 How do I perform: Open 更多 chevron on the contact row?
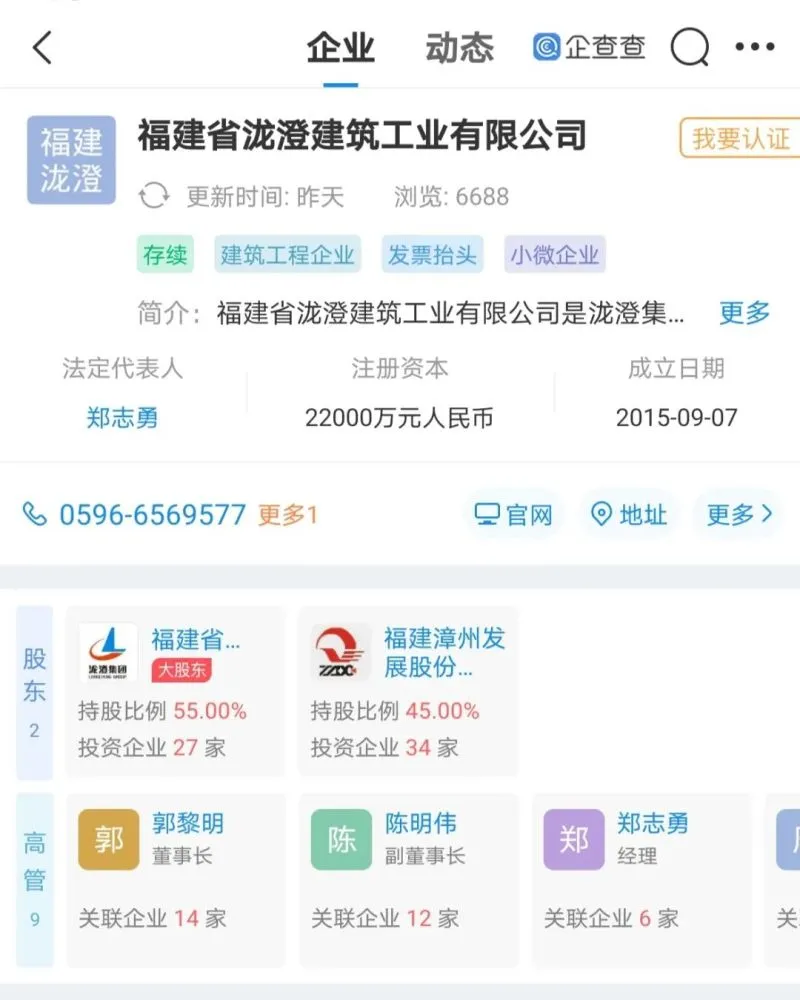[742, 514]
